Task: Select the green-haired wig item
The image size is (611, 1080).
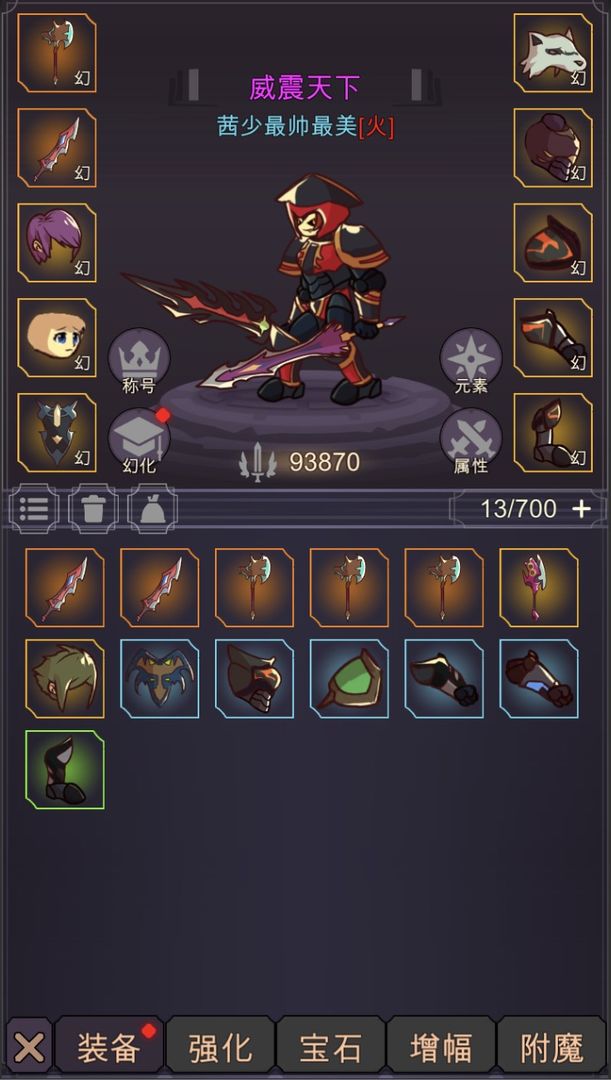Action: [x=65, y=679]
